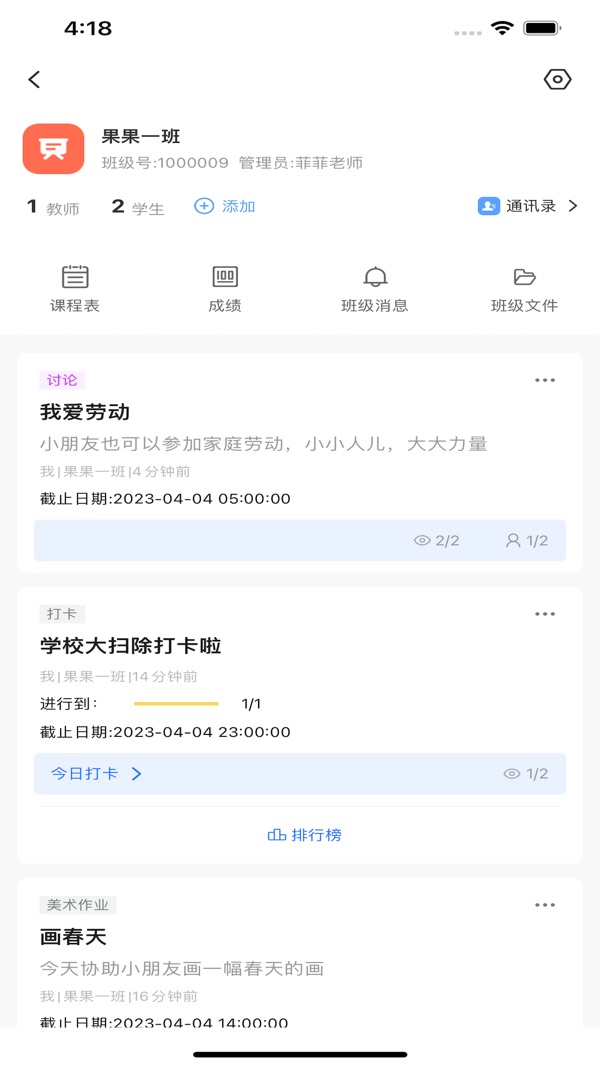View the 排行榜 leaderboard
Image resolution: width=600 pixels, height=1067 pixels.
[x=305, y=835]
